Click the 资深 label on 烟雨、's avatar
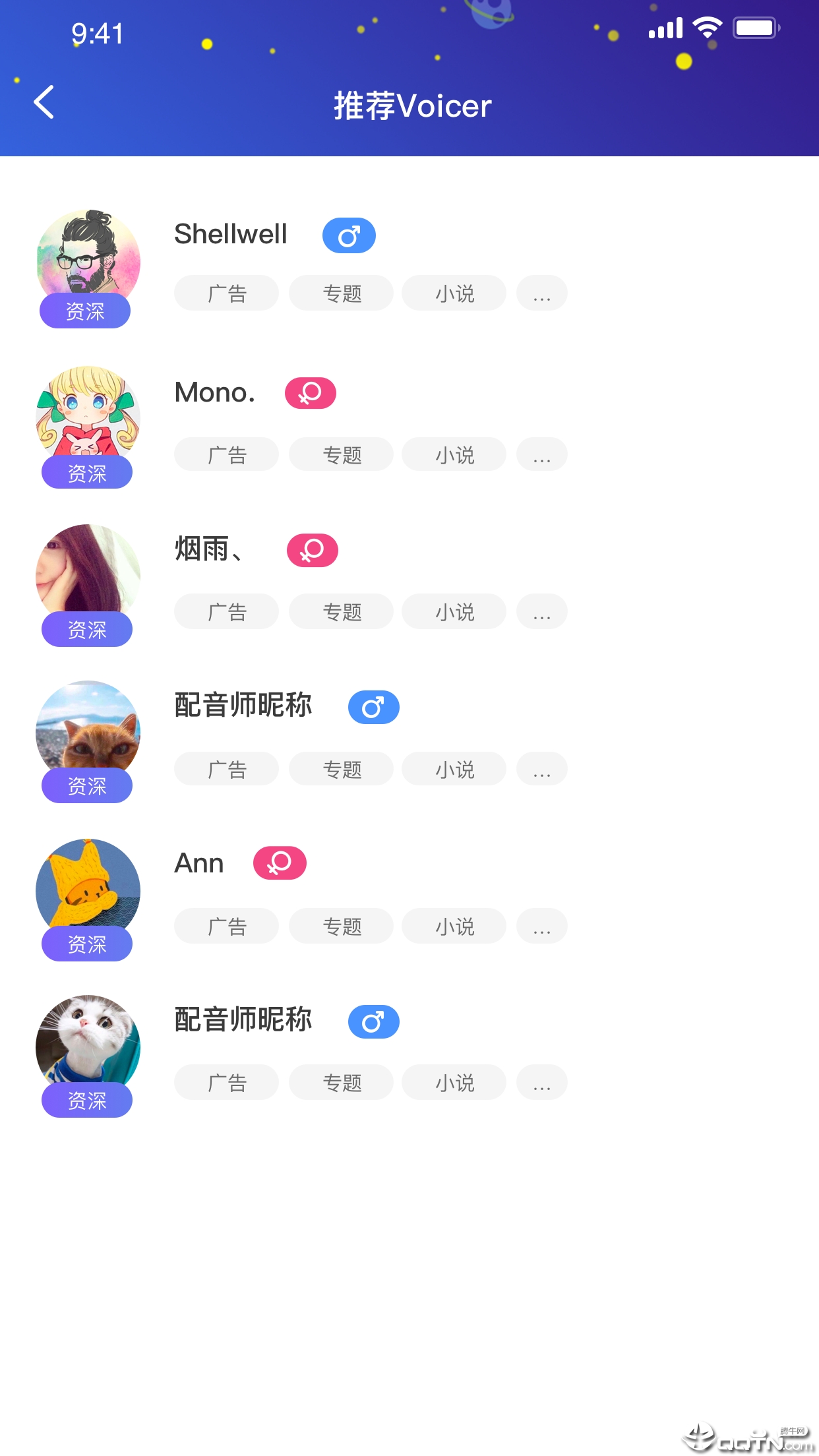The image size is (819, 1456). (87, 628)
